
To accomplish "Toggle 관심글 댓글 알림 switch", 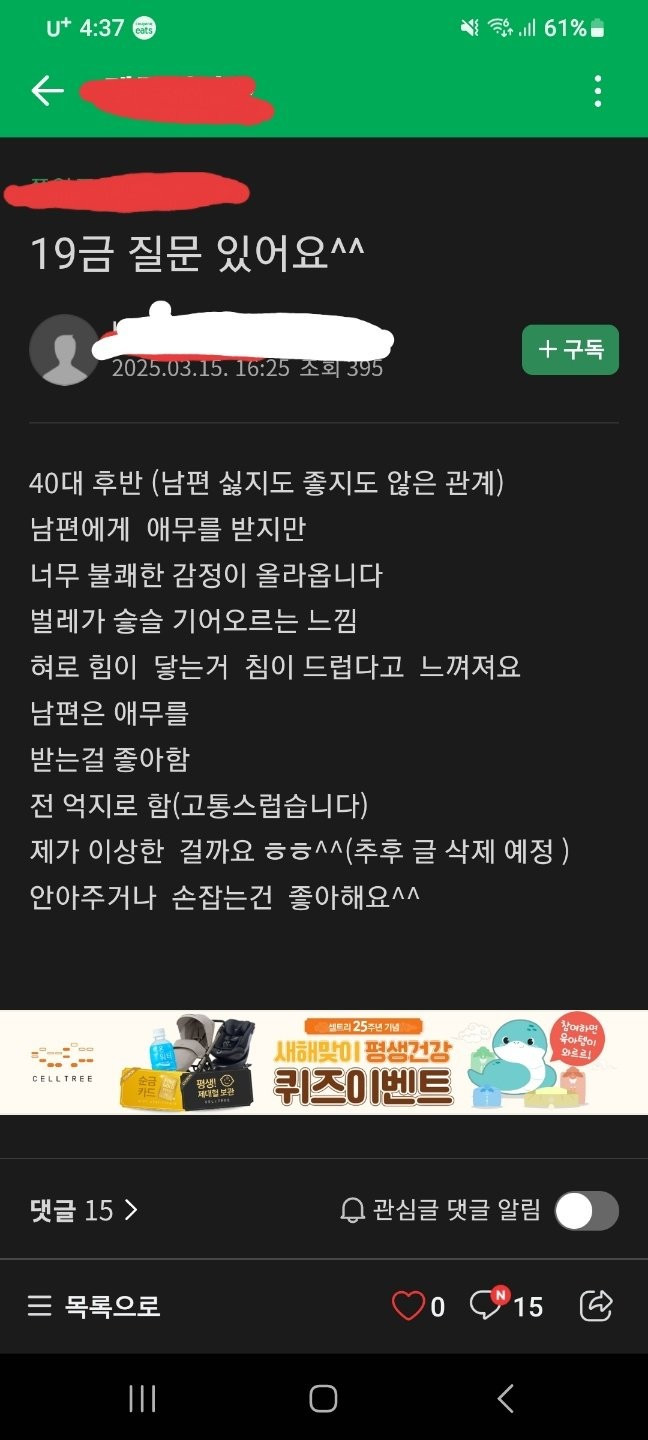I will pyautogui.click(x=586, y=1211).
